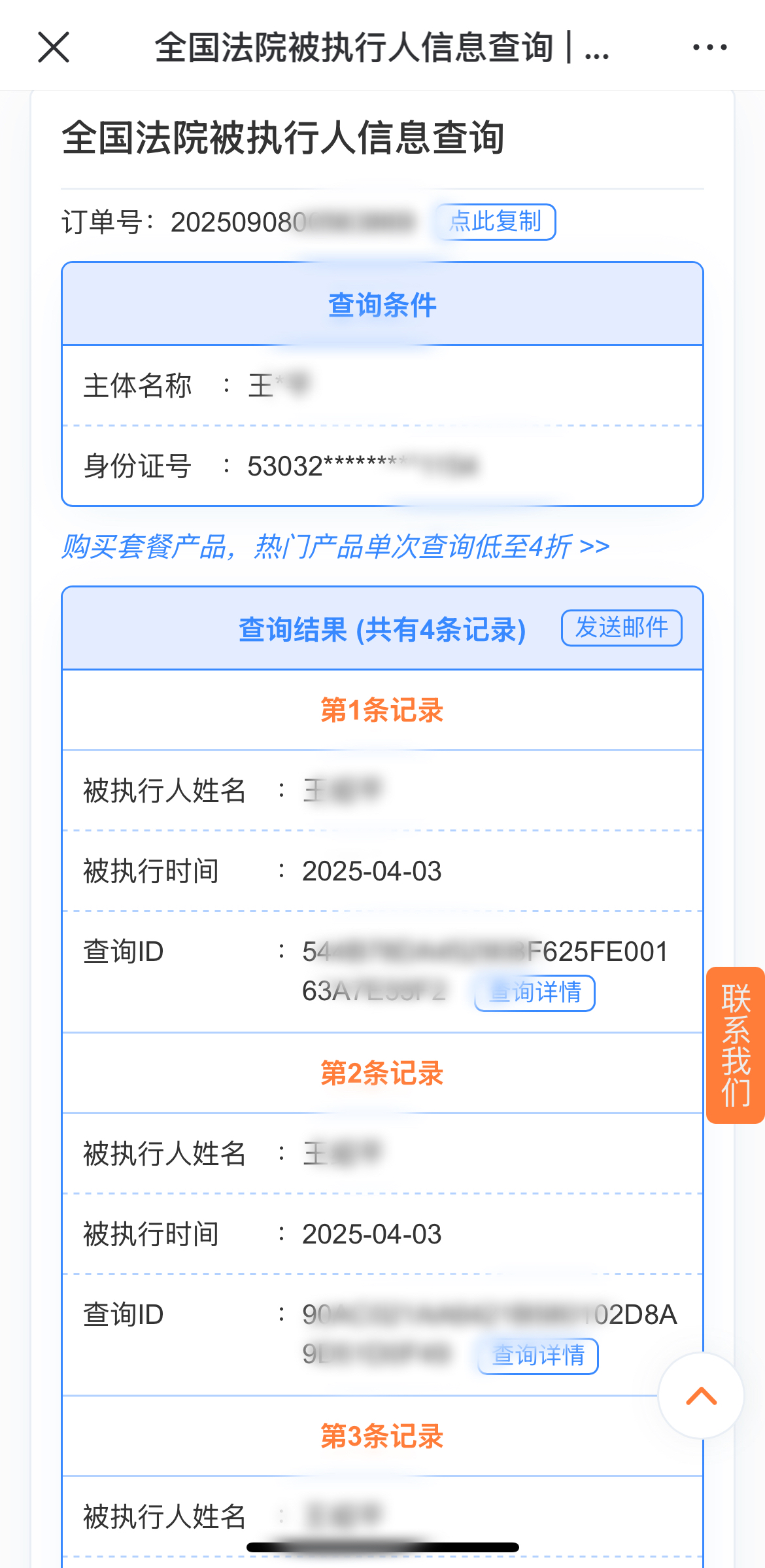Screen dimensions: 765x1568
Task: Open 查询详情 for the first record
Action: pyautogui.click(x=535, y=993)
